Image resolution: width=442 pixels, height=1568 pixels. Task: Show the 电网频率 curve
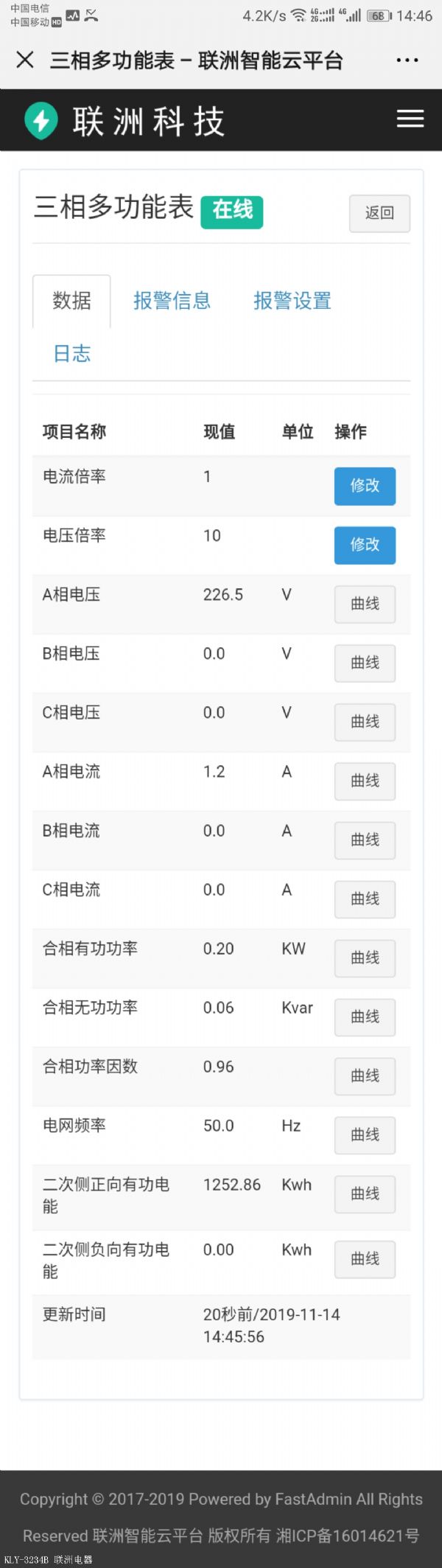click(x=365, y=1135)
